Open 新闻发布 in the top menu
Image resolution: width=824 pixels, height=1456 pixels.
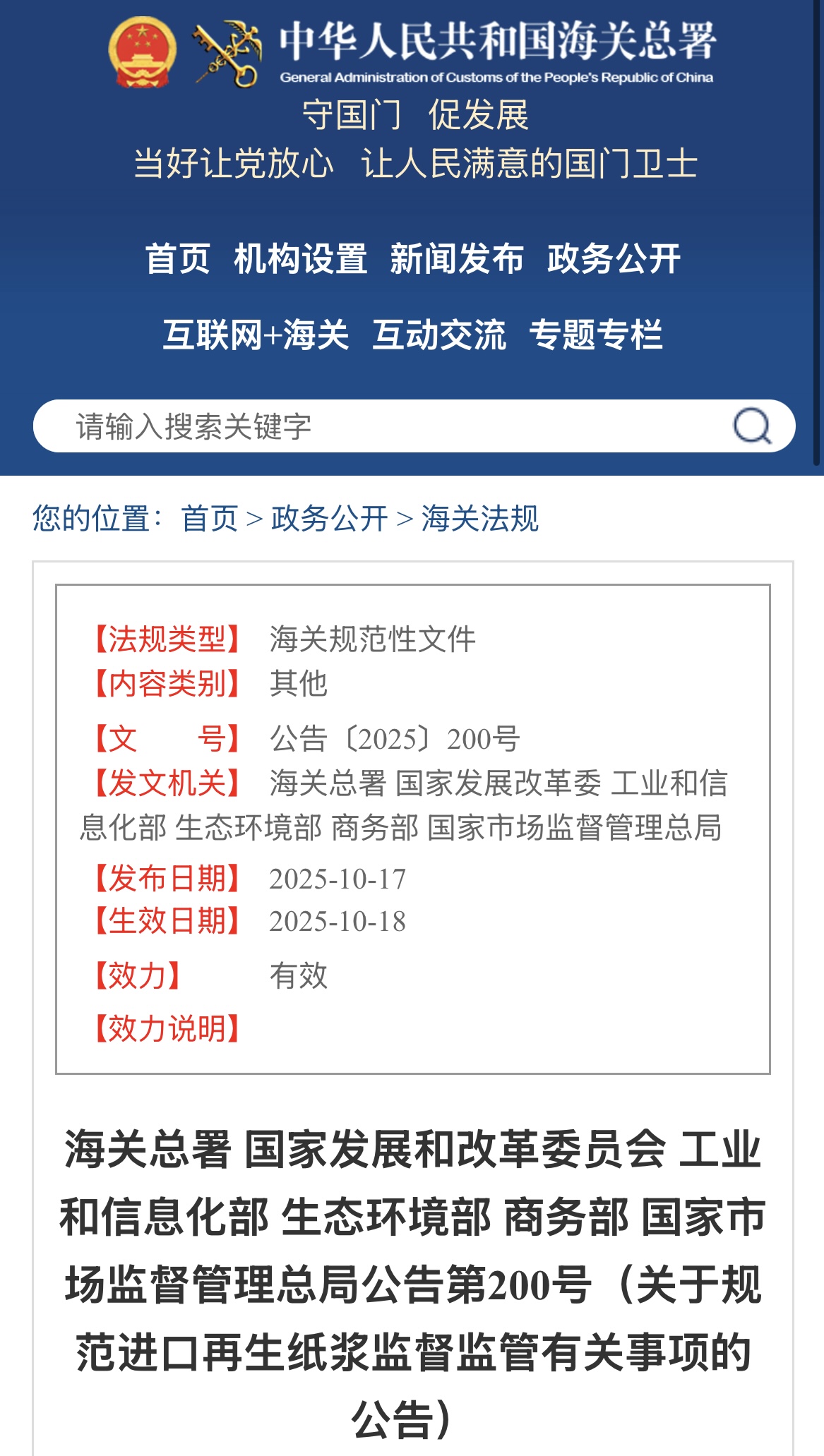pyautogui.click(x=457, y=259)
